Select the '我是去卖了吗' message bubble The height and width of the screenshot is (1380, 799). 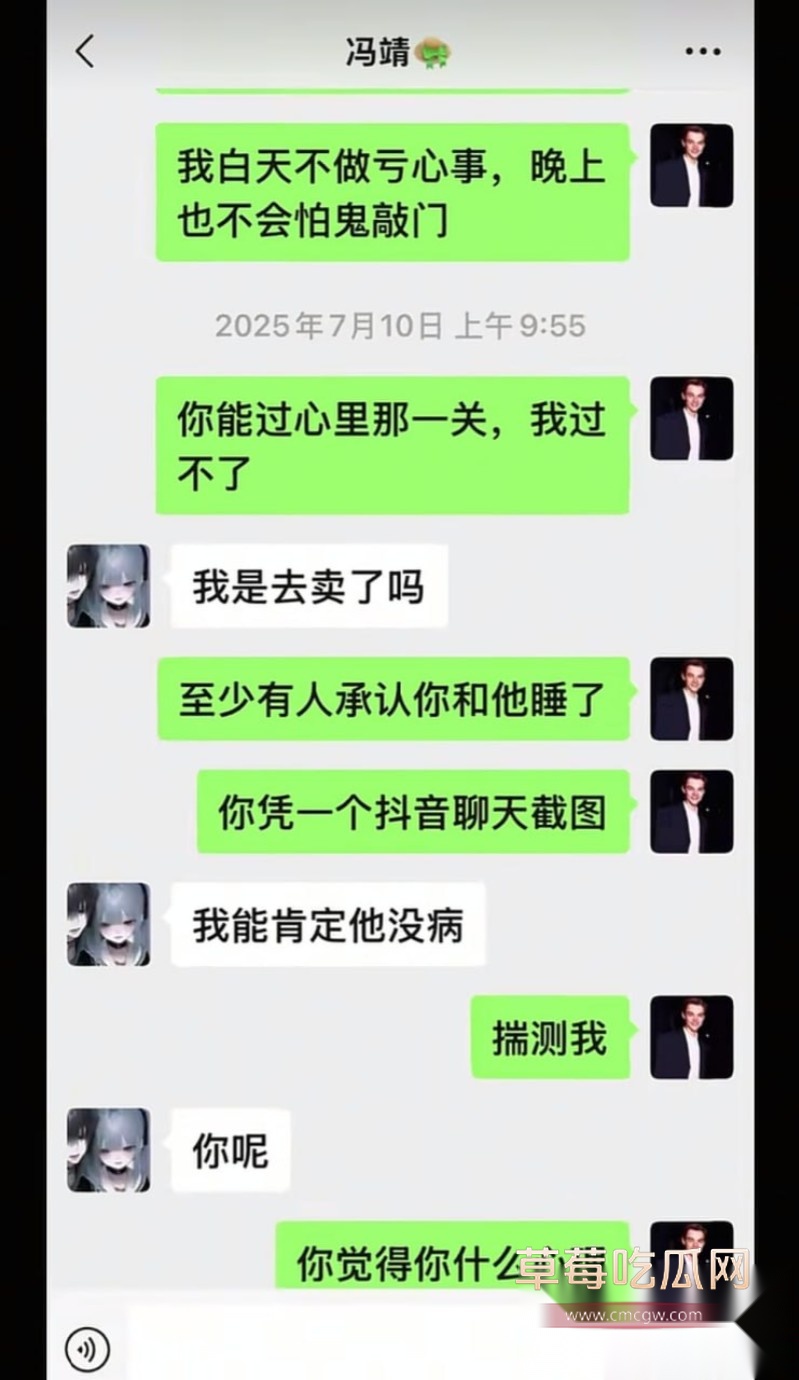pyautogui.click(x=308, y=587)
